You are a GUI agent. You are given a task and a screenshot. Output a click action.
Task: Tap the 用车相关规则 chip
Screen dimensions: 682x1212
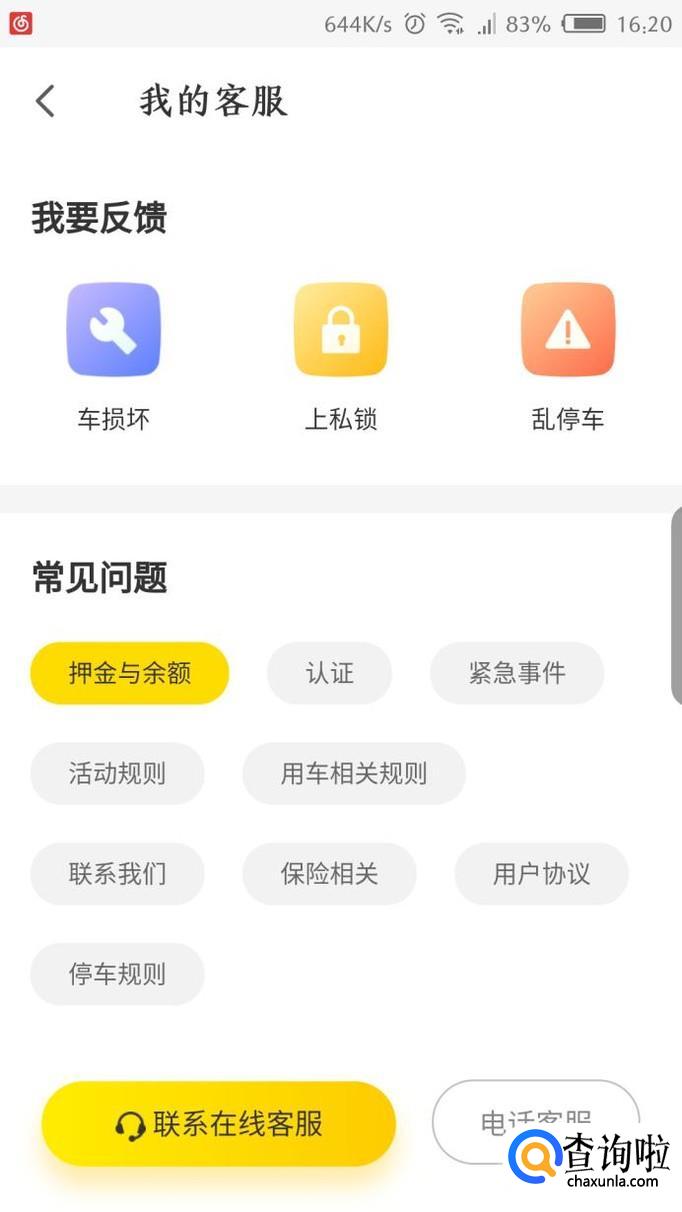[x=353, y=773]
